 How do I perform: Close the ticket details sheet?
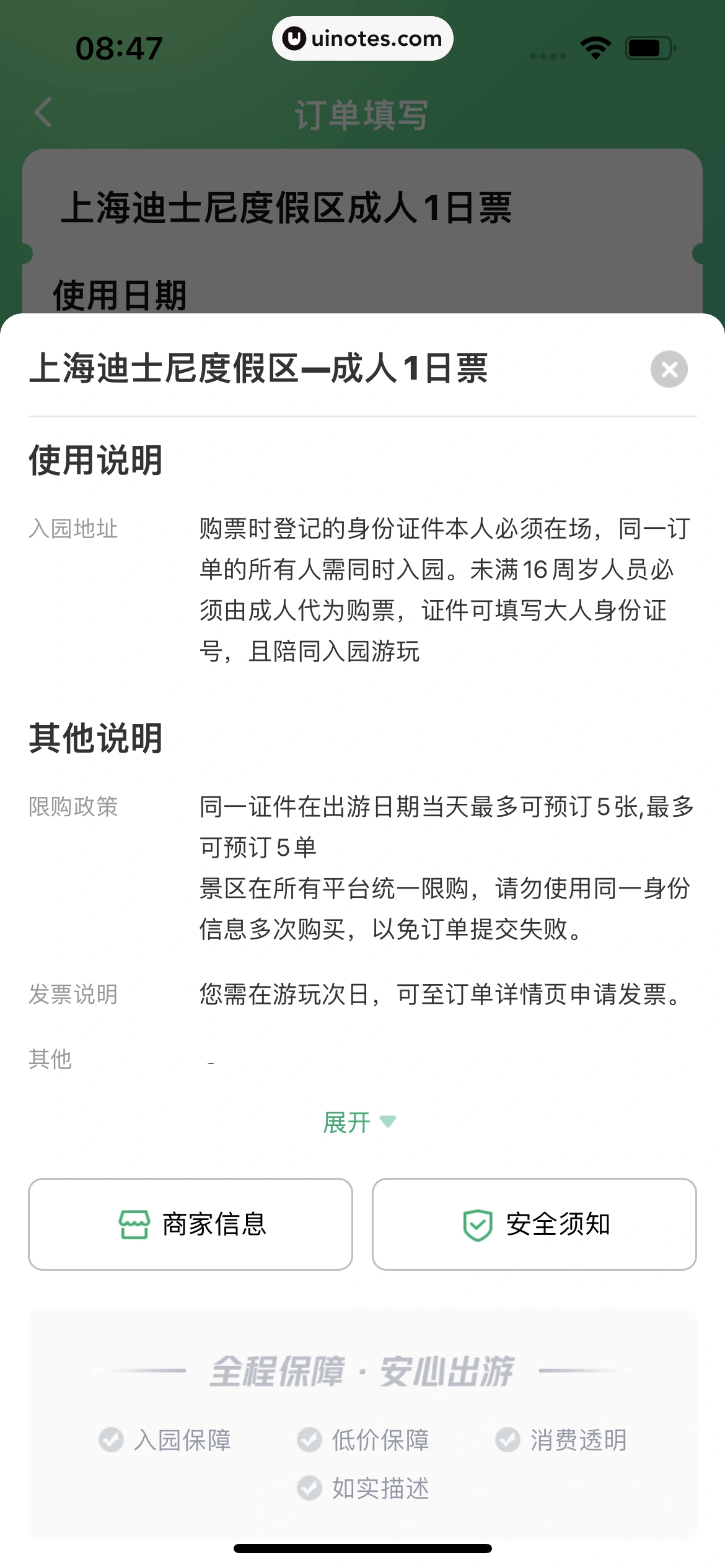pyautogui.click(x=669, y=369)
